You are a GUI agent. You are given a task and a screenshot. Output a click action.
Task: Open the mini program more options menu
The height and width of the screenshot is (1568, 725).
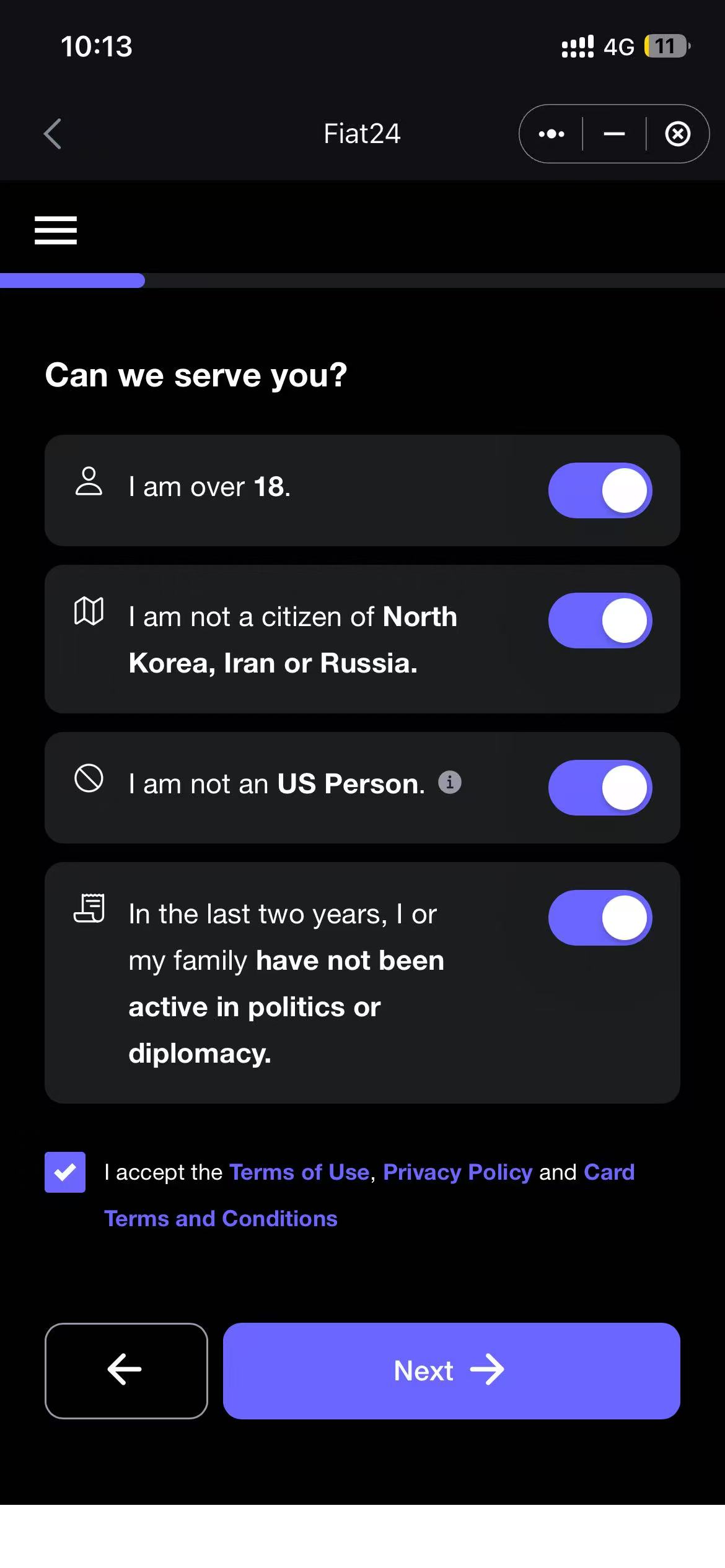(x=551, y=134)
